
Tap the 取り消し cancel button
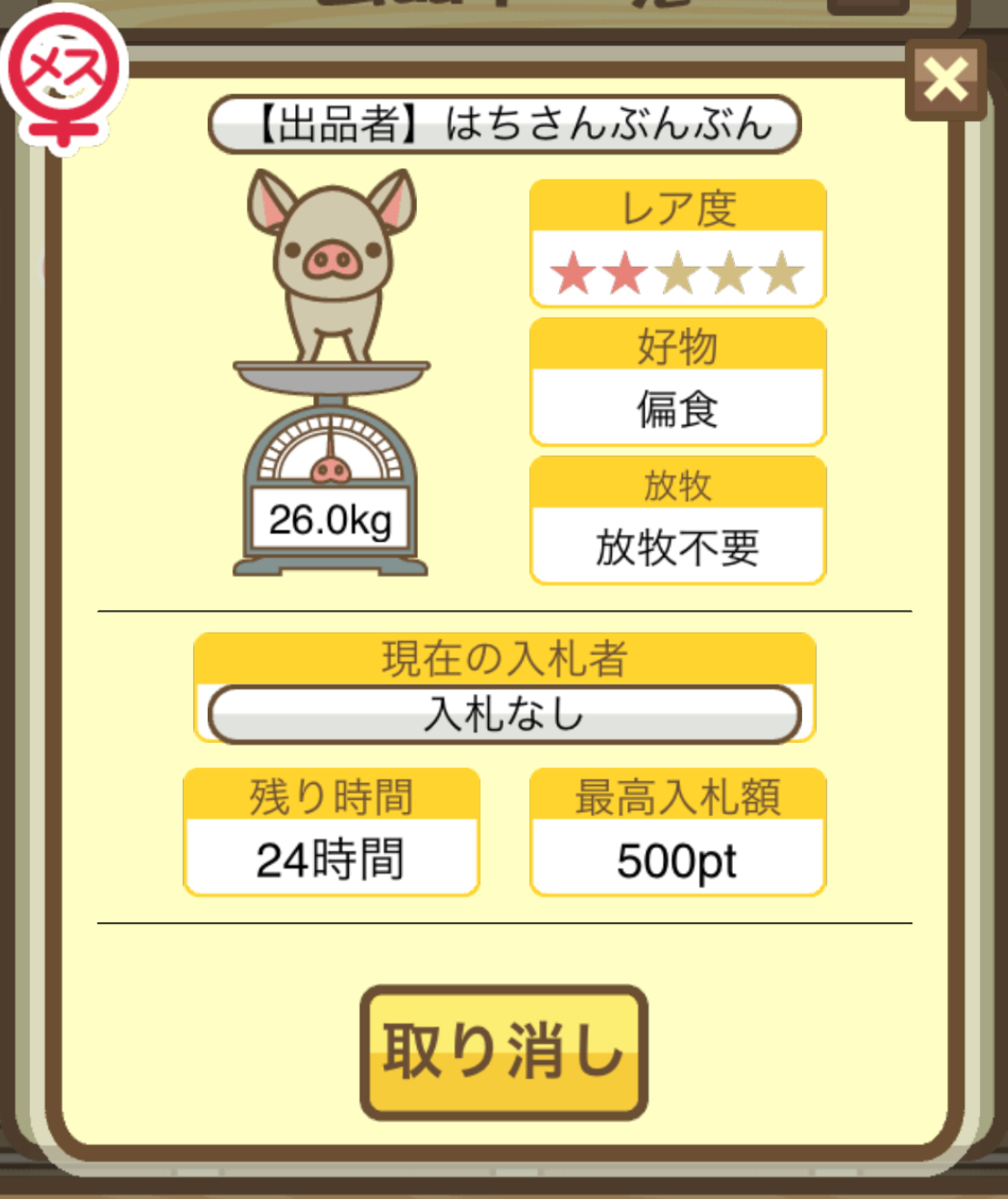504,1052
